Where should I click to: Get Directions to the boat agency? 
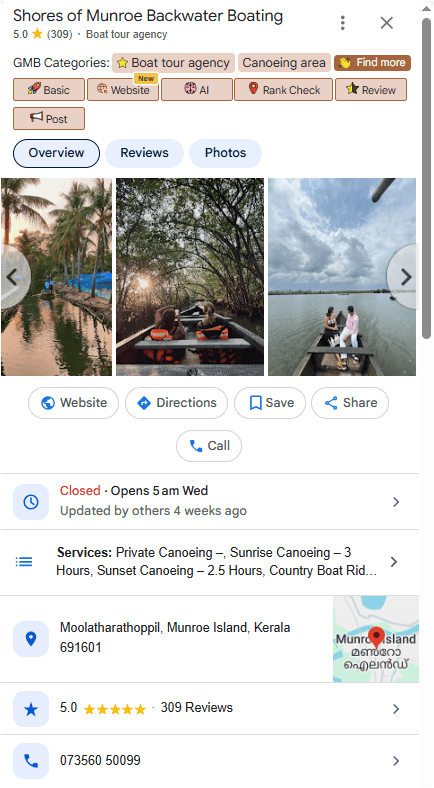pos(176,403)
